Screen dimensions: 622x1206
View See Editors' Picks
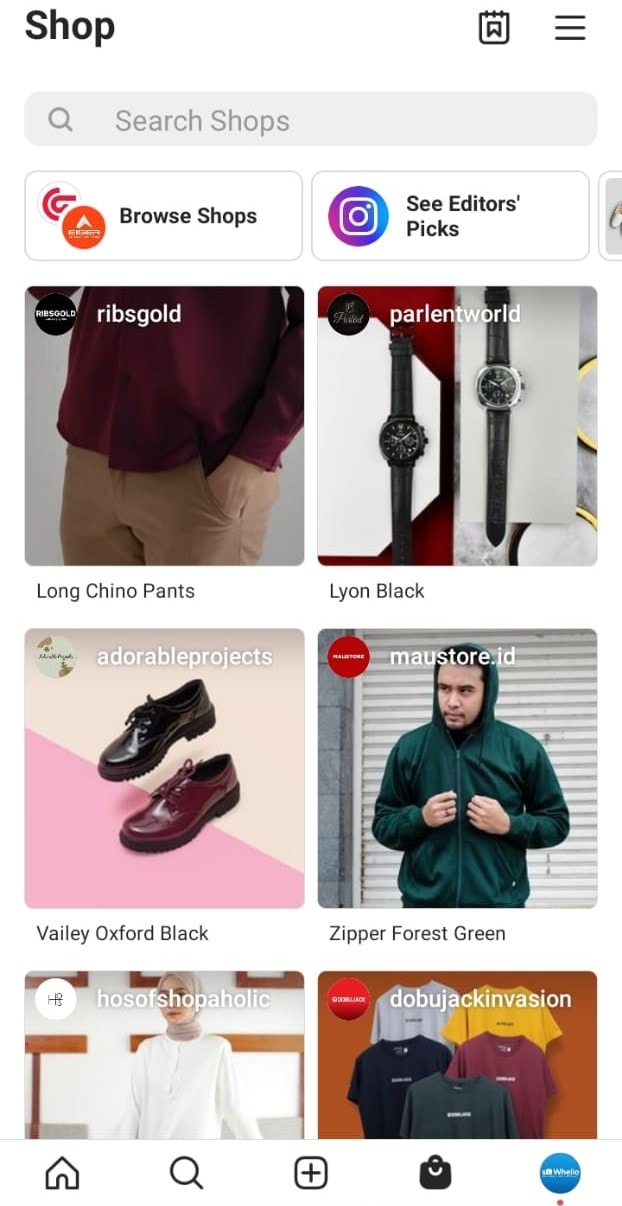pos(450,216)
